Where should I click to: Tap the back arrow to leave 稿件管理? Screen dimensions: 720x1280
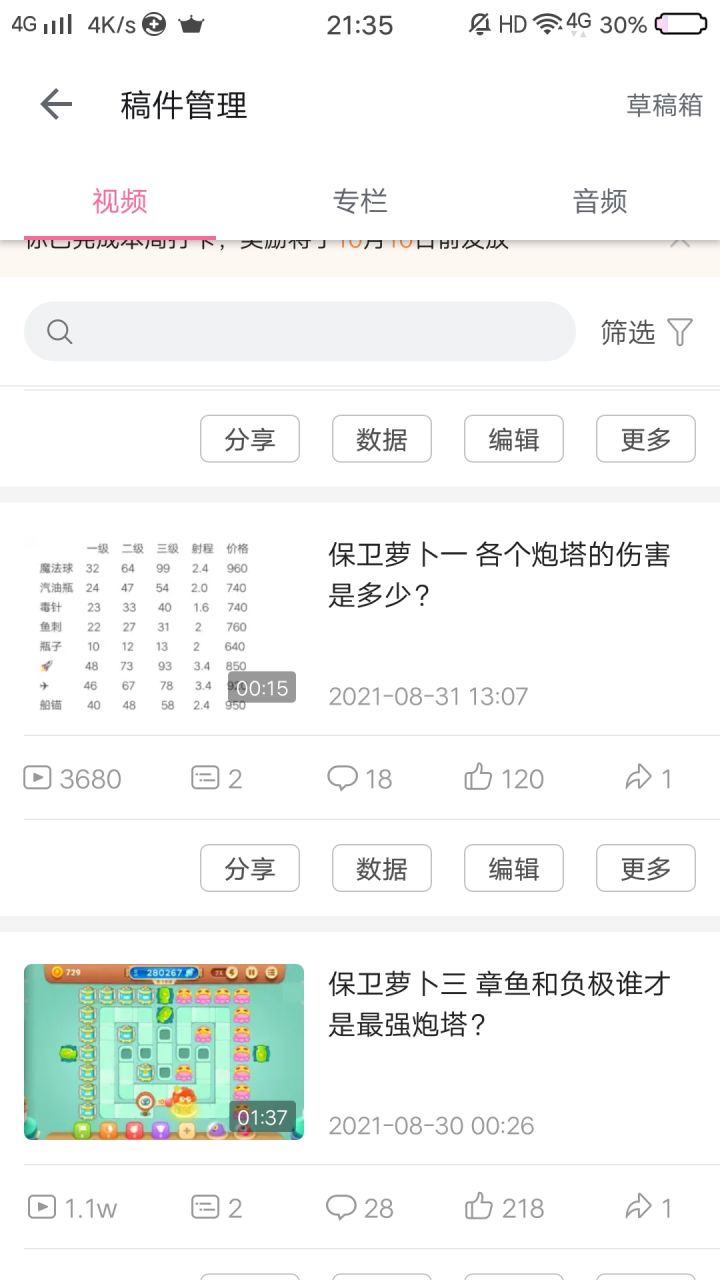pos(55,103)
